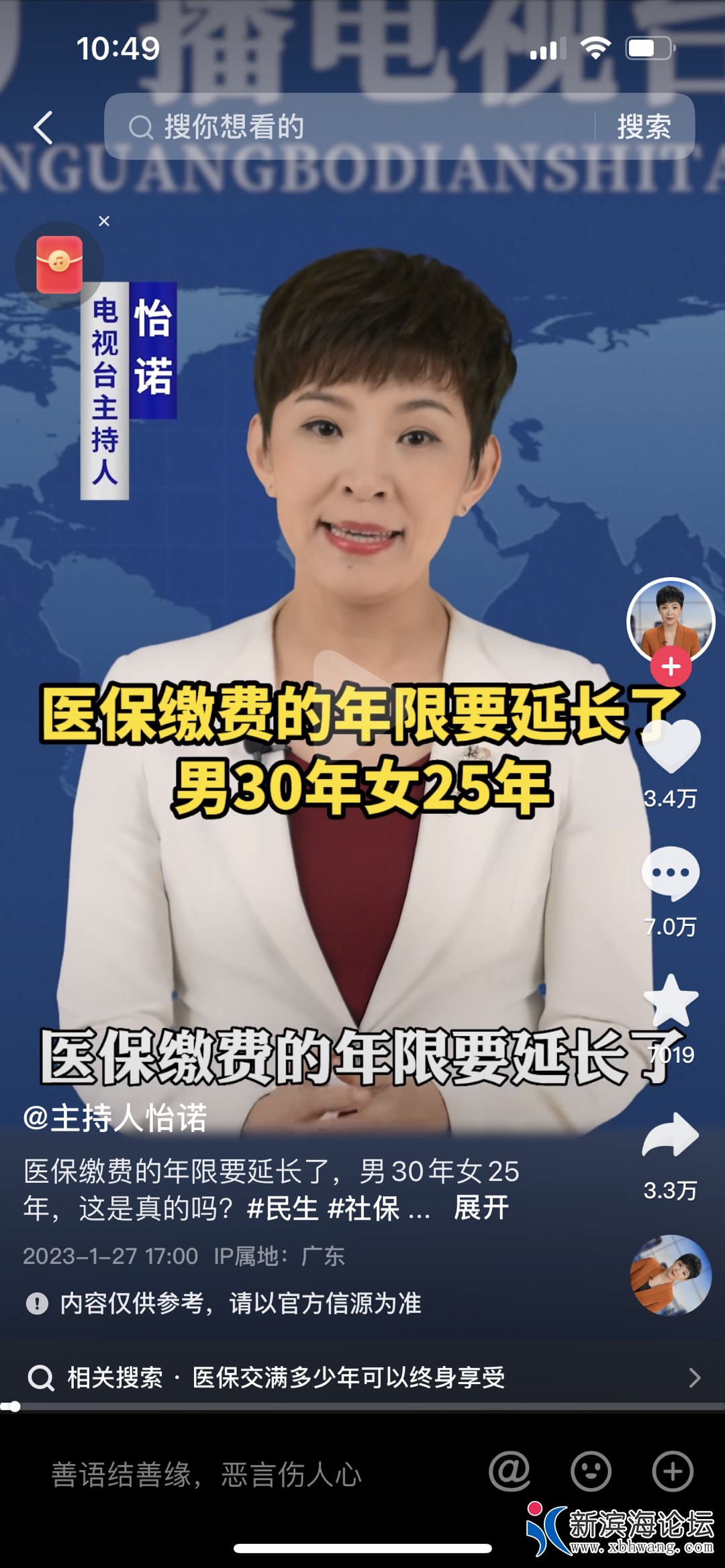Viewport: 725px width, 1568px height.
Task: Open the spinning music disc
Action: point(671,1275)
